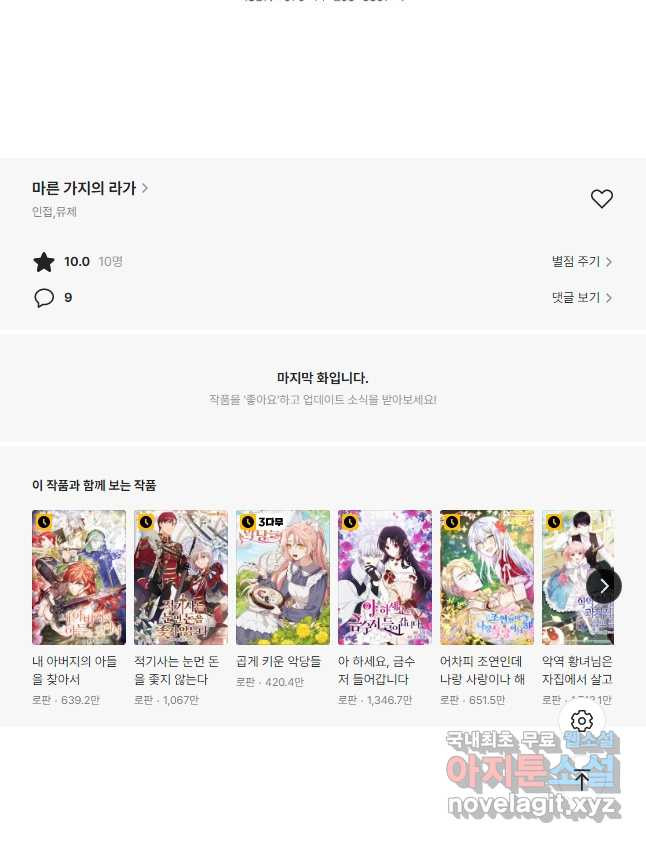Screen dimensions: 646x843
Task: Like this series with the heart icon
Action: [x=601, y=199]
